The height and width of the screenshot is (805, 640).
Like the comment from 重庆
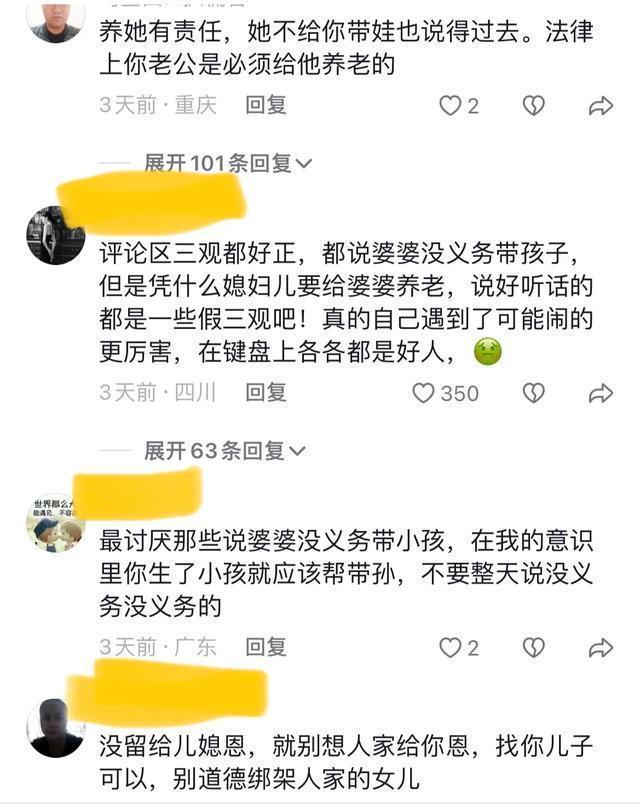pos(451,106)
